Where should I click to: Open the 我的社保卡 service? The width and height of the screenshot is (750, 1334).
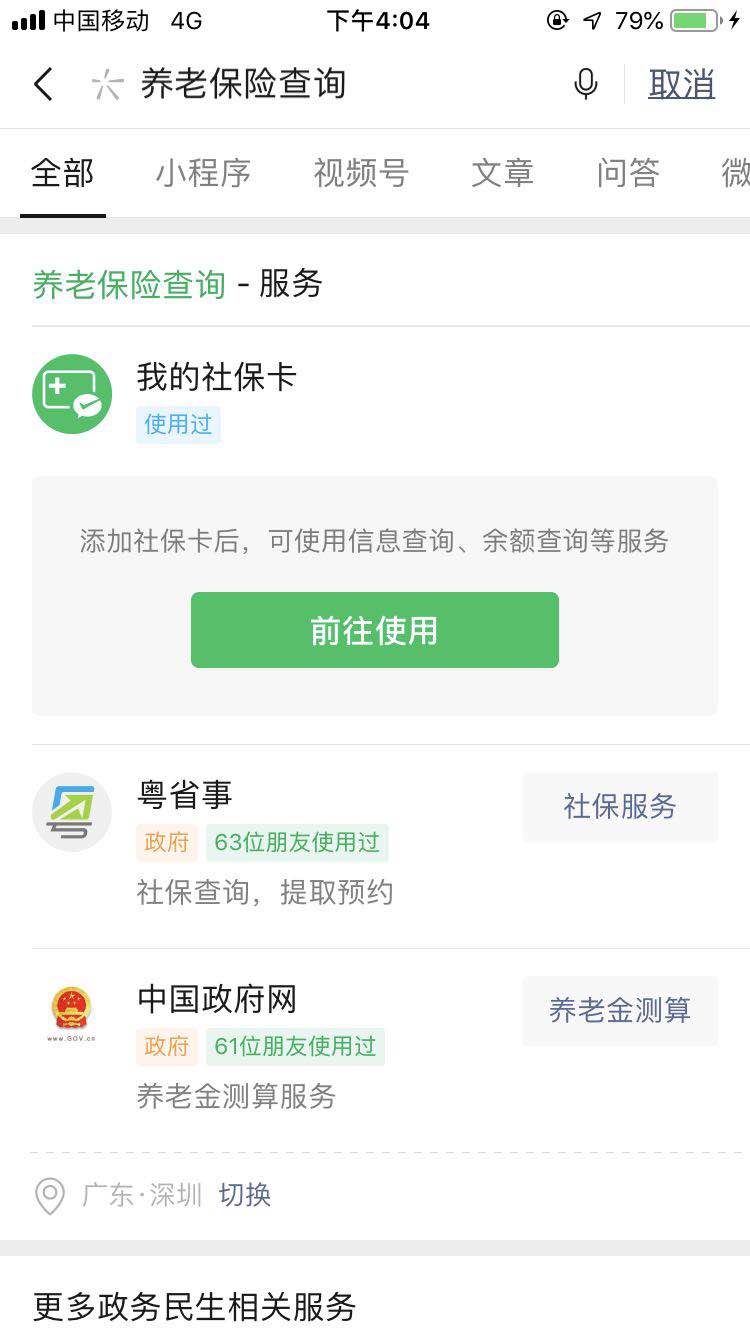[216, 378]
